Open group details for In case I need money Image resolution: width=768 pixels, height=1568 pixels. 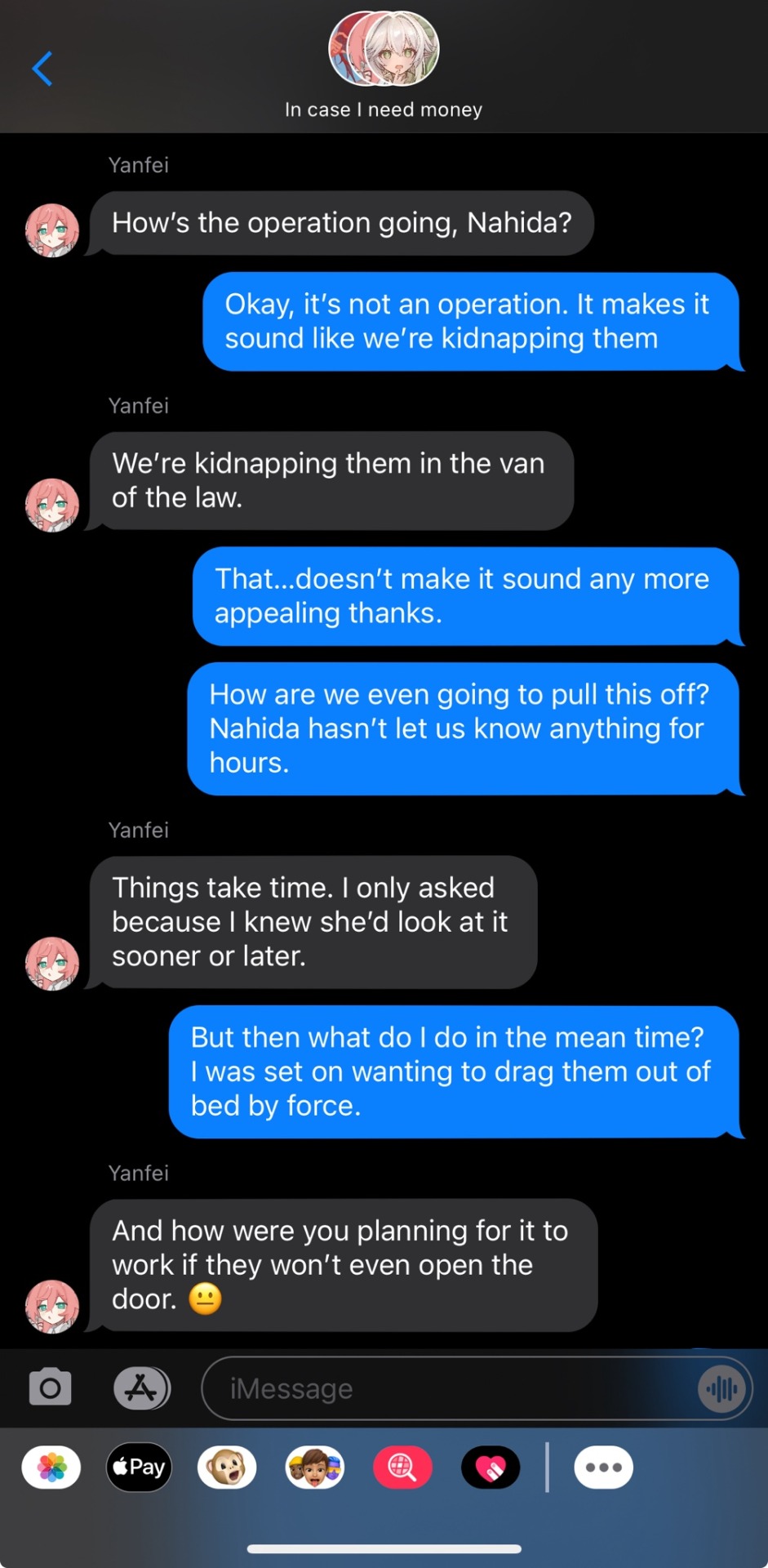click(384, 65)
